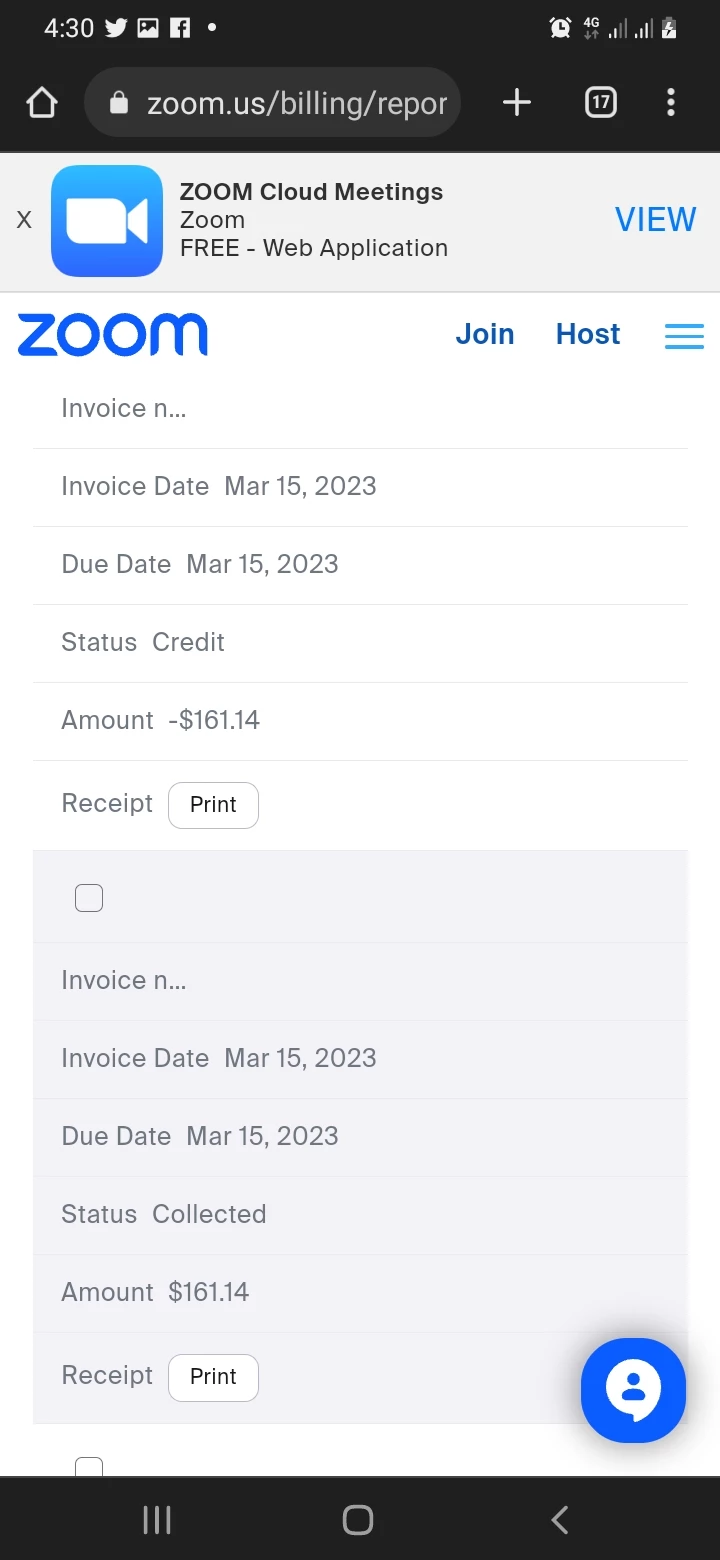Open the browser overflow menu
This screenshot has height=1560, width=720.
670,102
